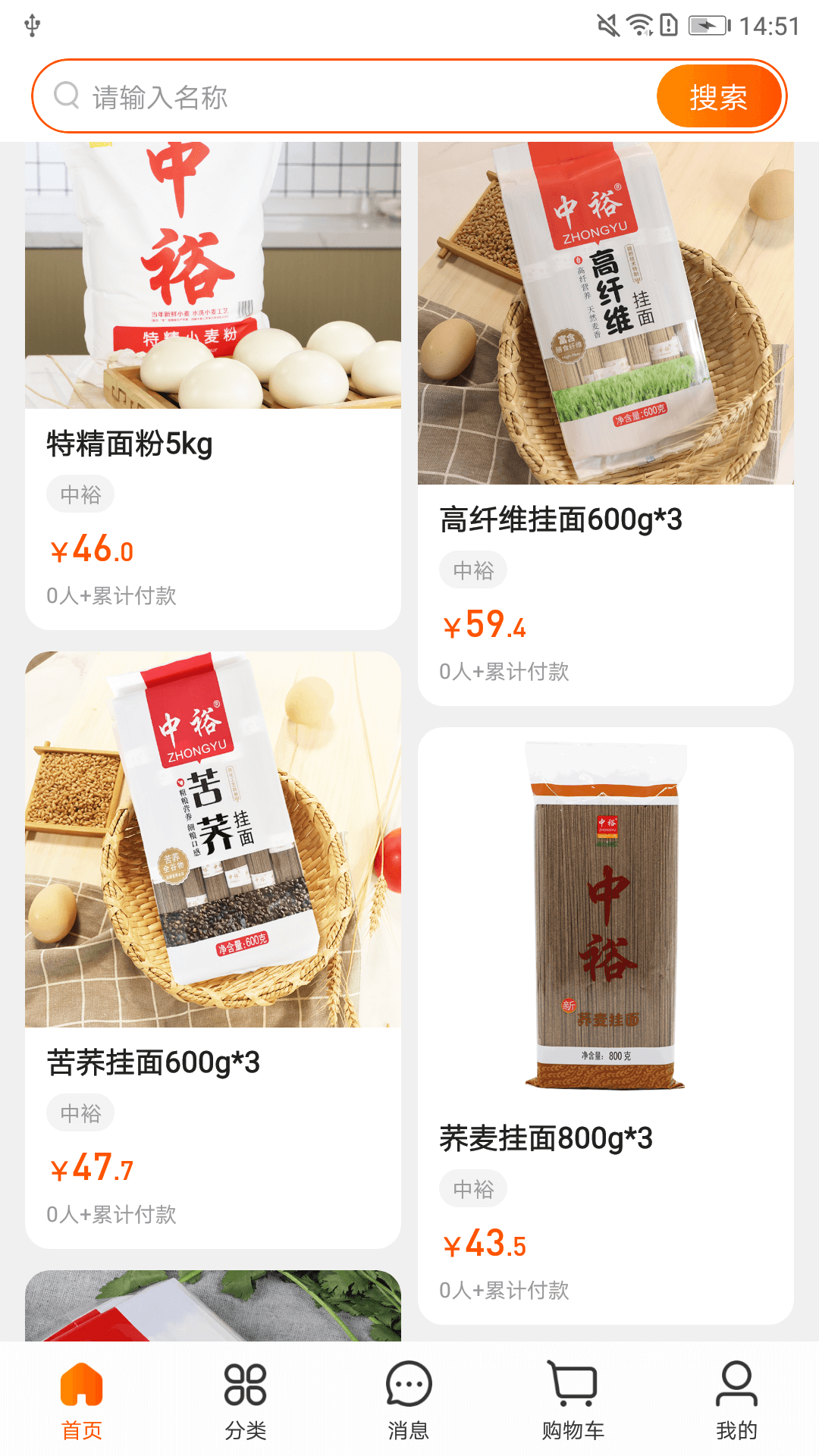
Task: View the 荞麦挂面800g*3 product
Action: pyautogui.click(x=605, y=1024)
